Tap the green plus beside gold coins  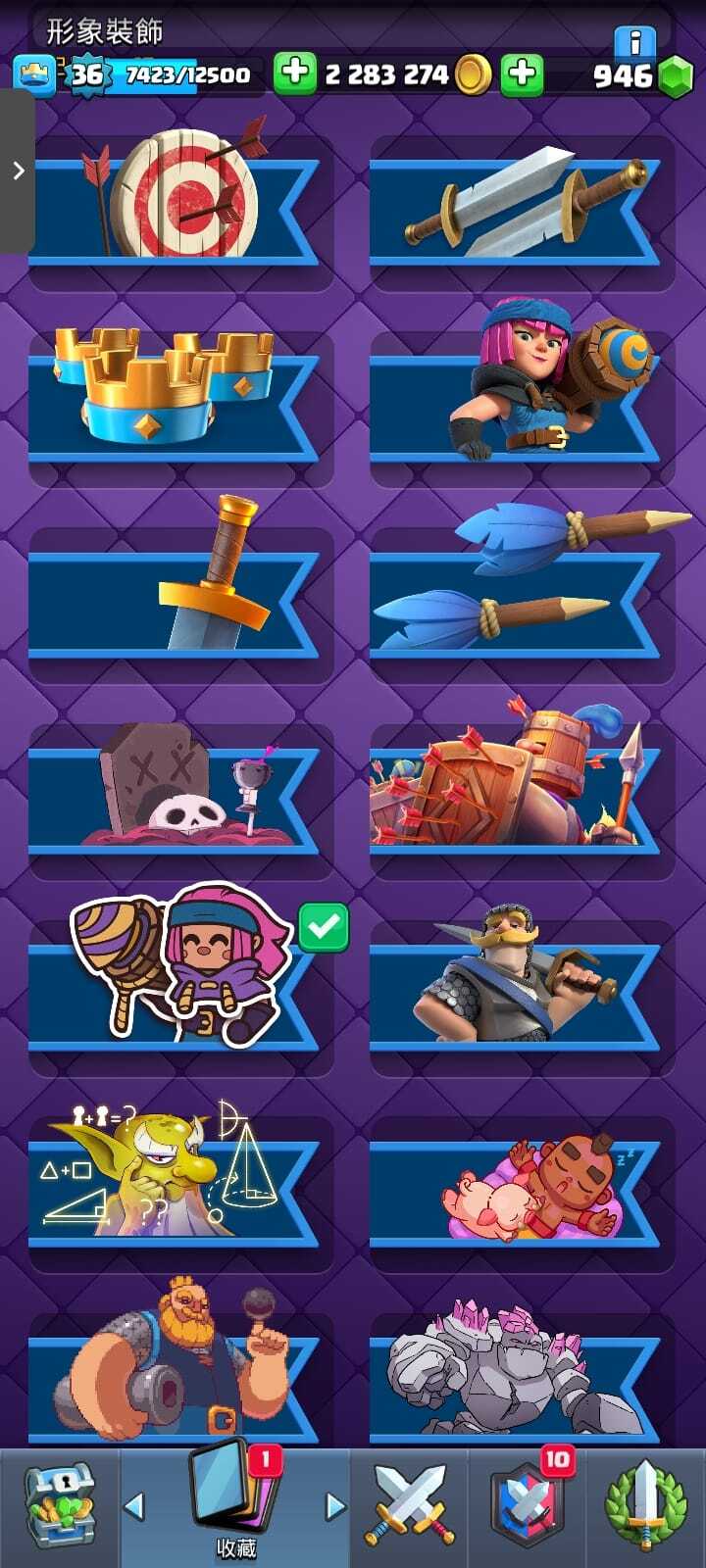[x=294, y=74]
